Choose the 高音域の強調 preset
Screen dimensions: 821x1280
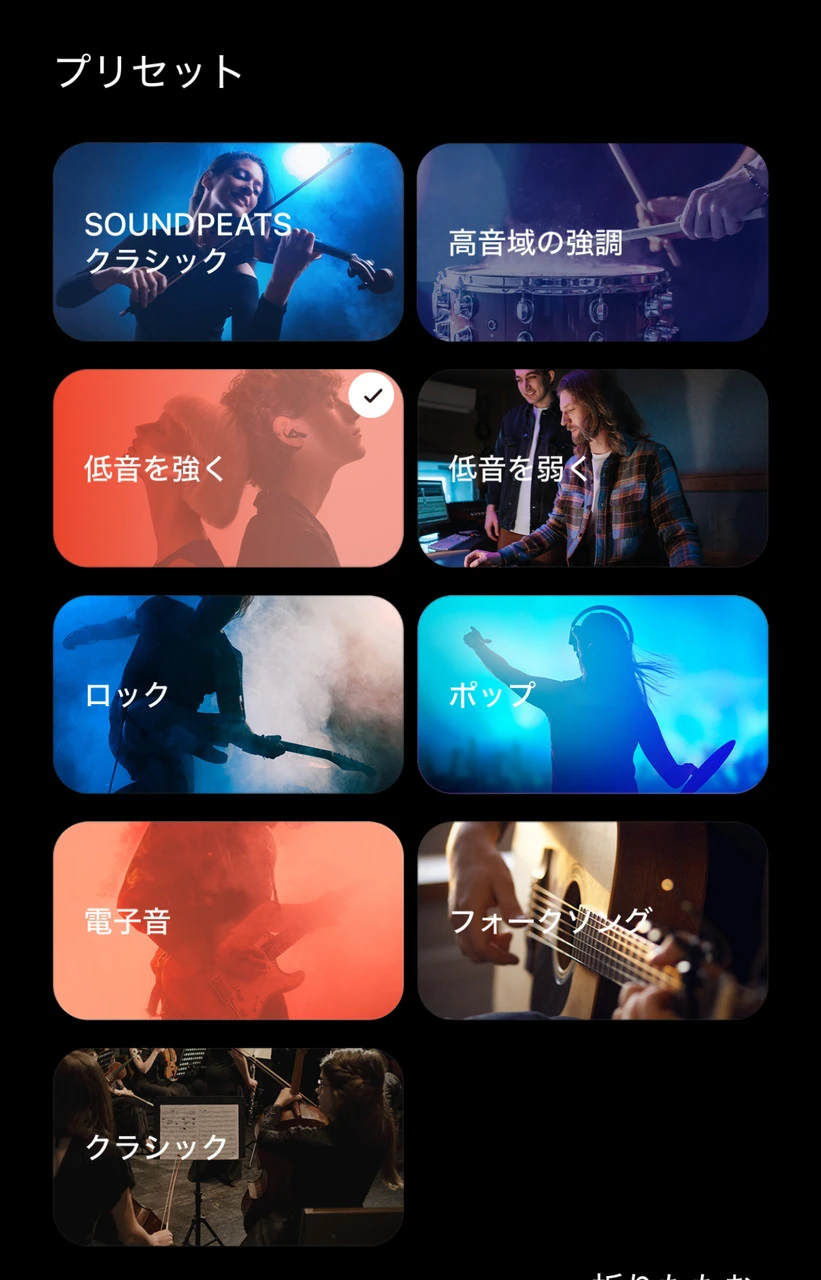pyautogui.click(x=592, y=242)
